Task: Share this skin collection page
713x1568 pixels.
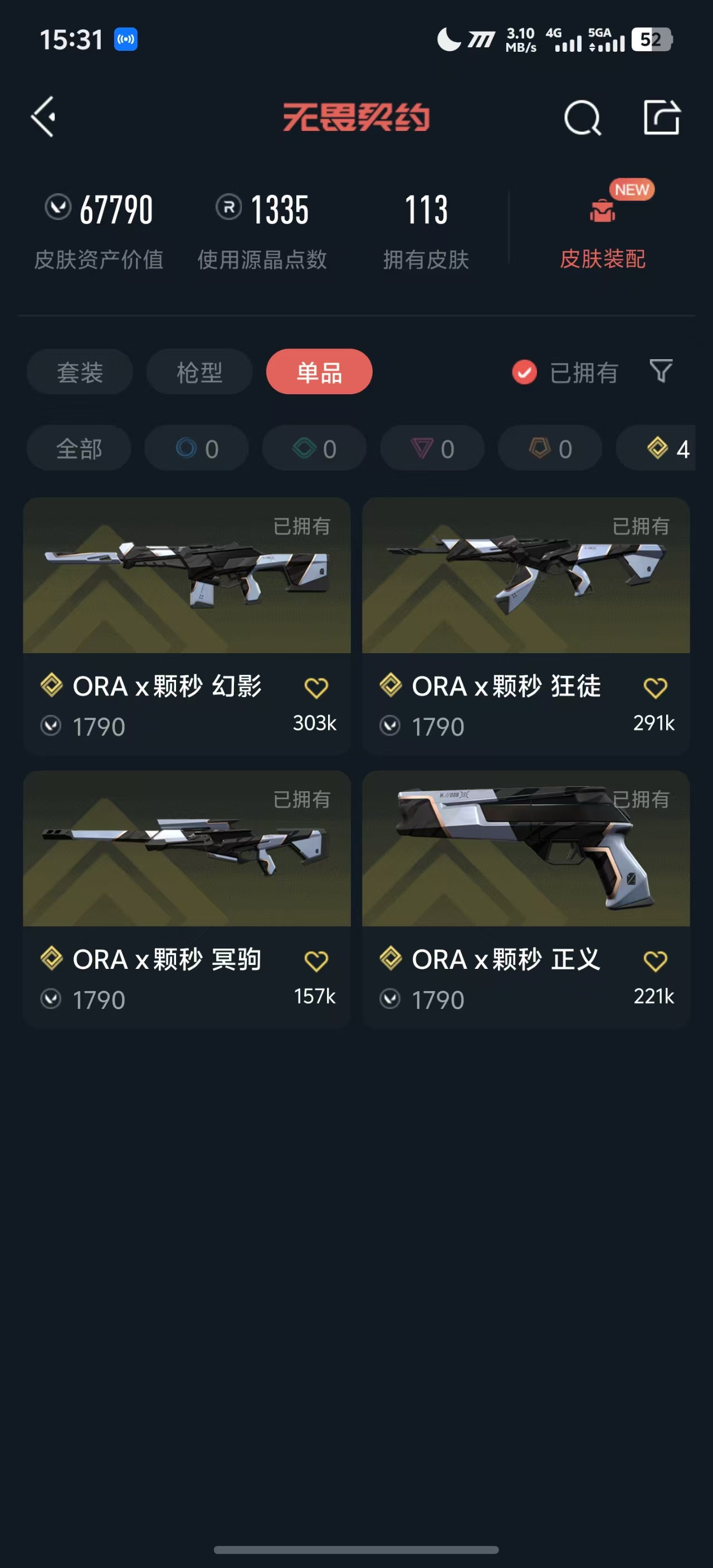Action: tap(661, 117)
